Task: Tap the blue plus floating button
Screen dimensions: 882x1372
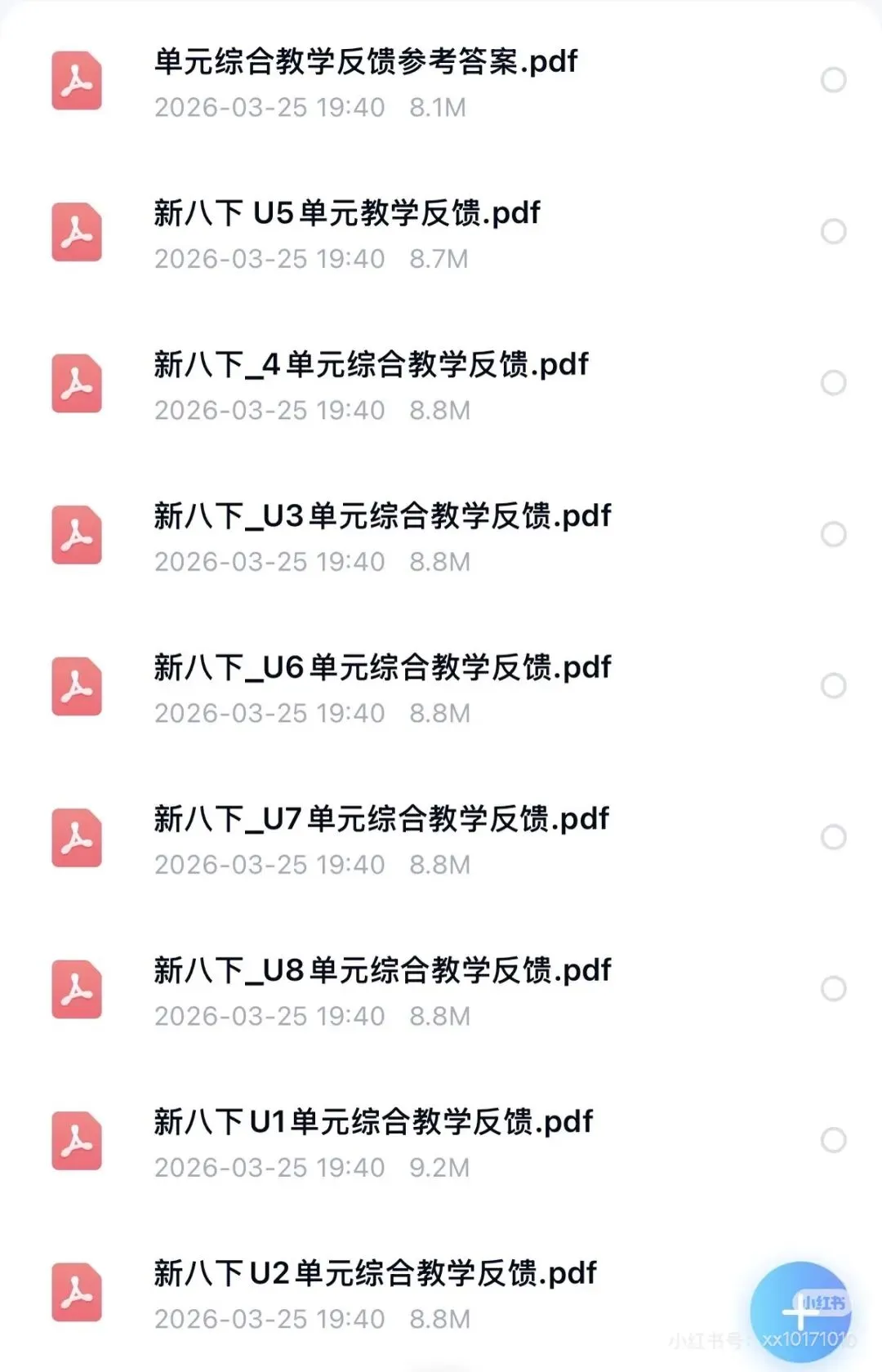Action: [800, 1312]
